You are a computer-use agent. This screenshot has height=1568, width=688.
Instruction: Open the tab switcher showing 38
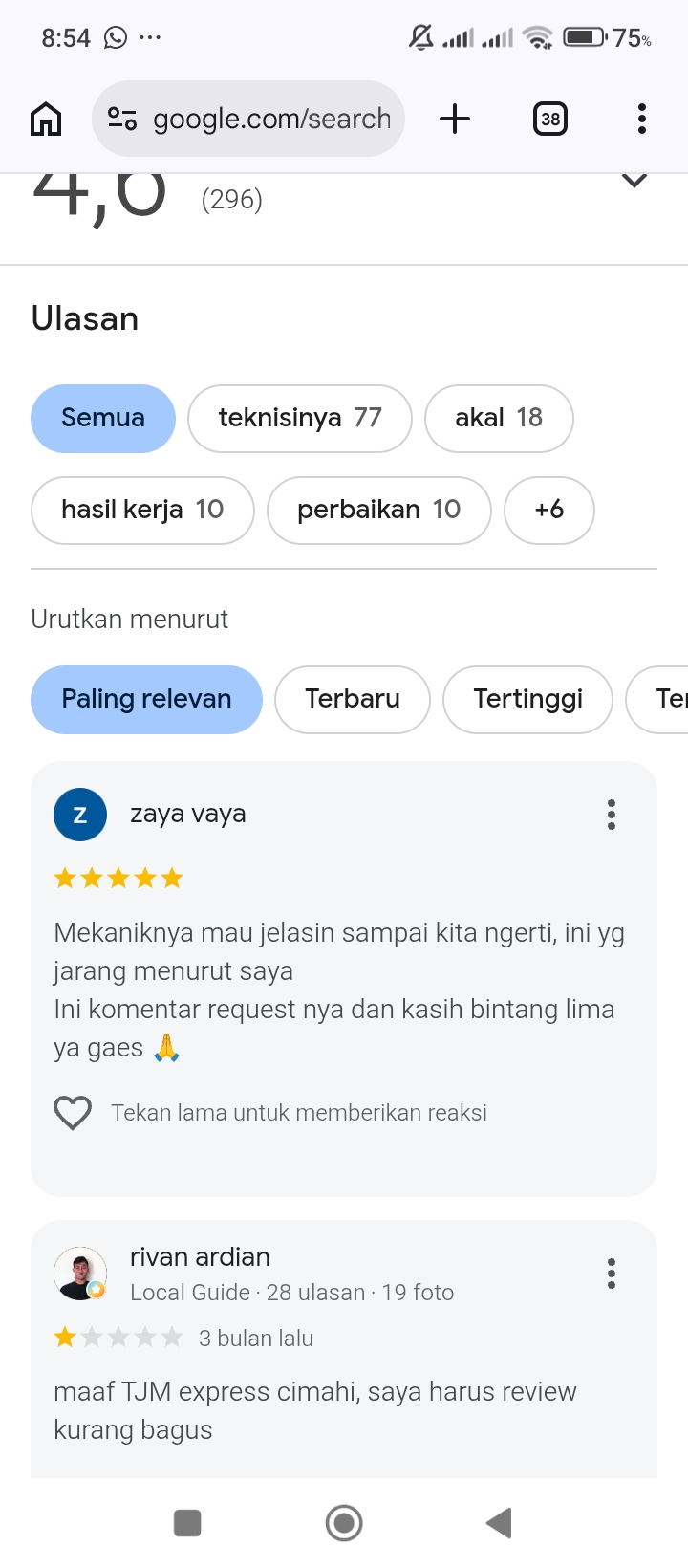pyautogui.click(x=550, y=119)
